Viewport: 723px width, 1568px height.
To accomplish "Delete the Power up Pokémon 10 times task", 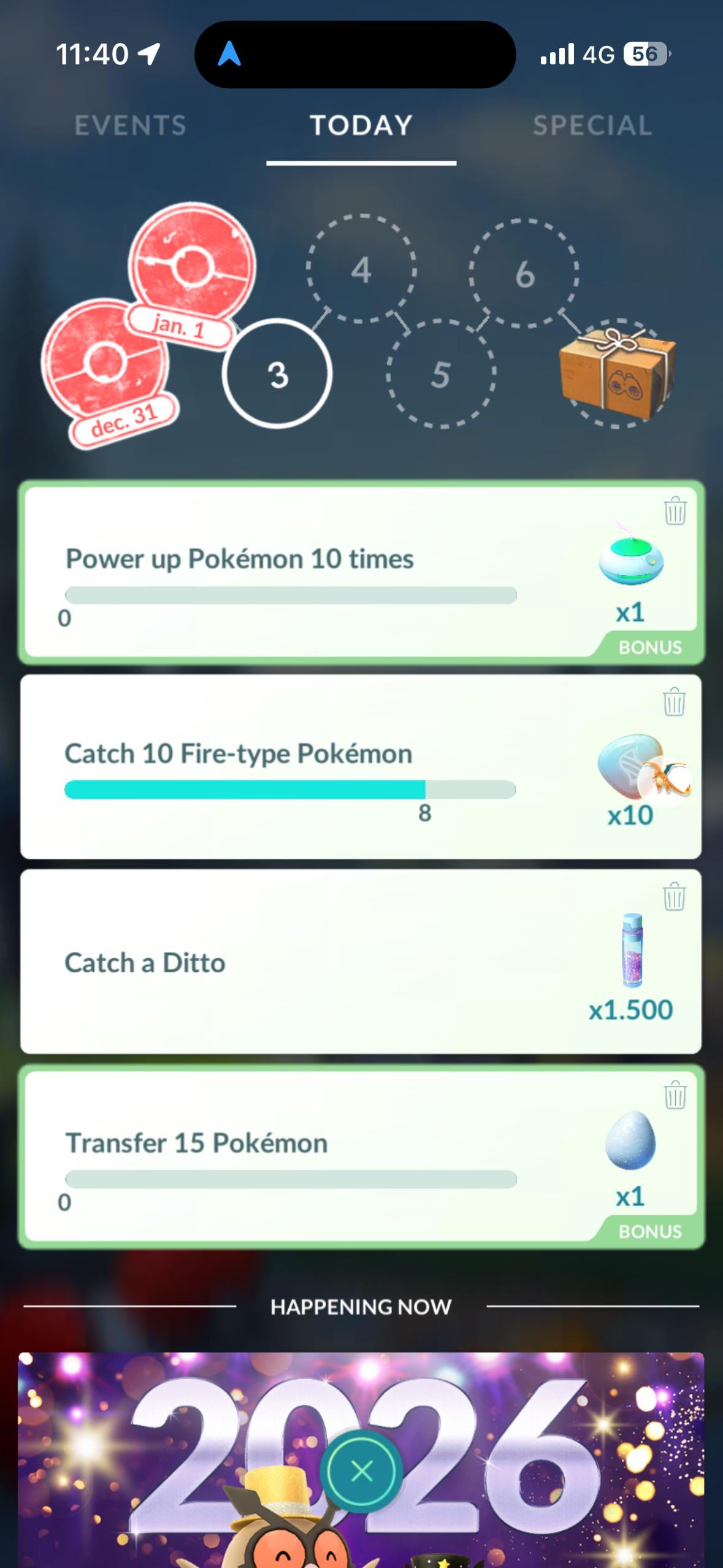I will click(675, 510).
